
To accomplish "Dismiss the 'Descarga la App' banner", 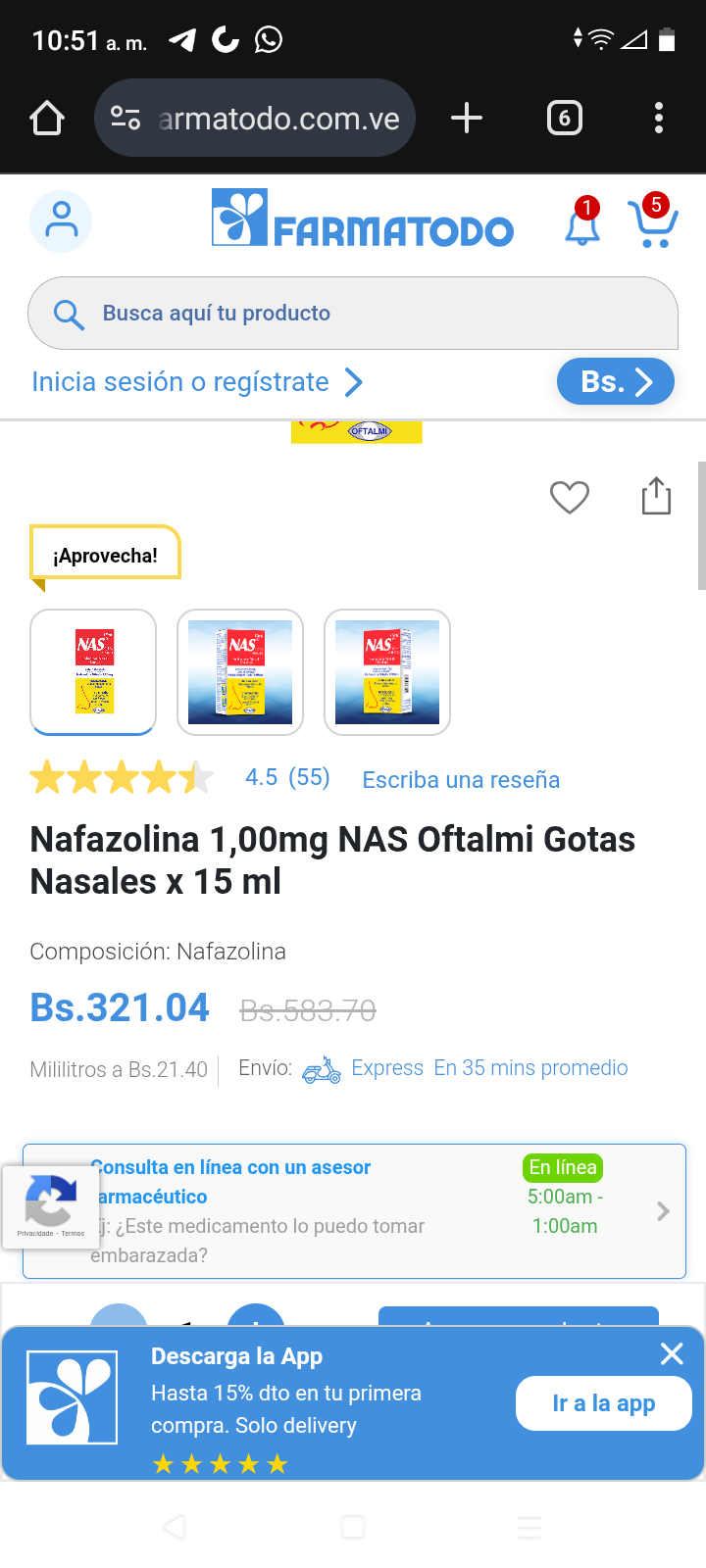I will pos(672,1354).
